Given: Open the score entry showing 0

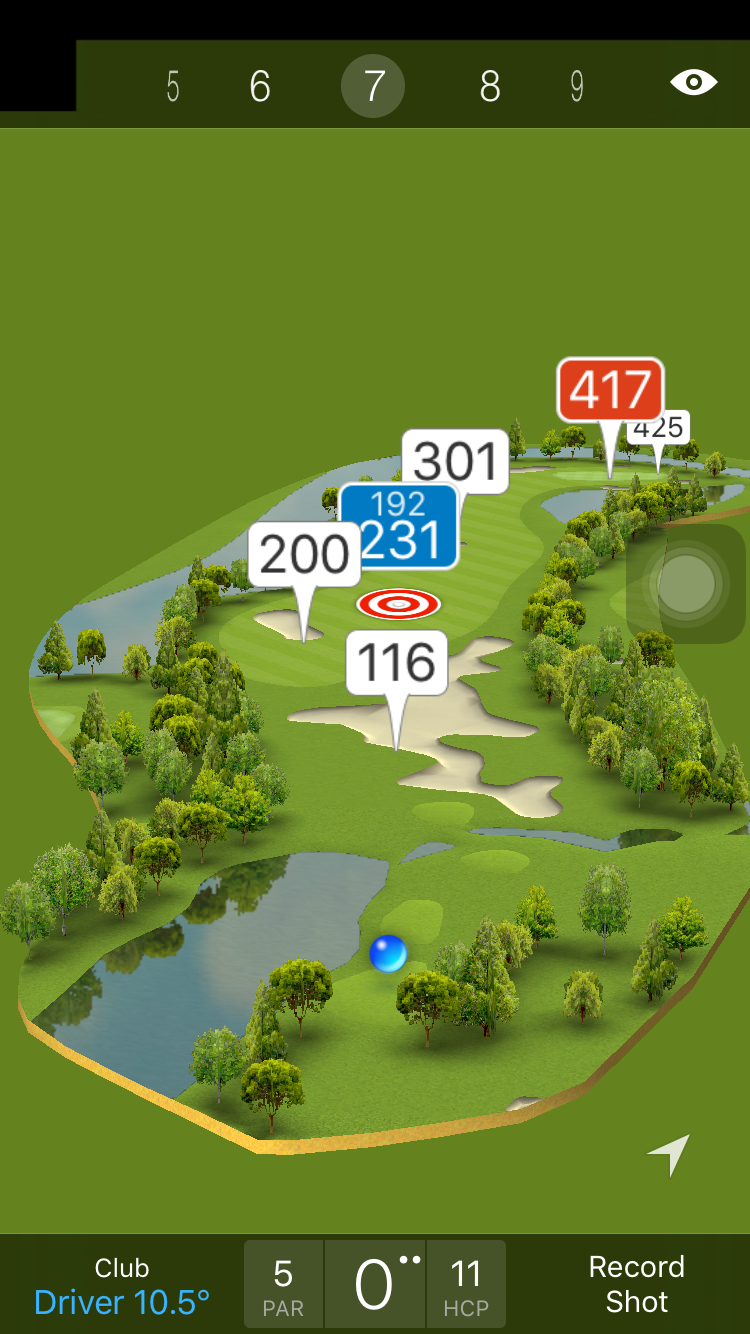Looking at the screenshot, I should click(374, 1285).
